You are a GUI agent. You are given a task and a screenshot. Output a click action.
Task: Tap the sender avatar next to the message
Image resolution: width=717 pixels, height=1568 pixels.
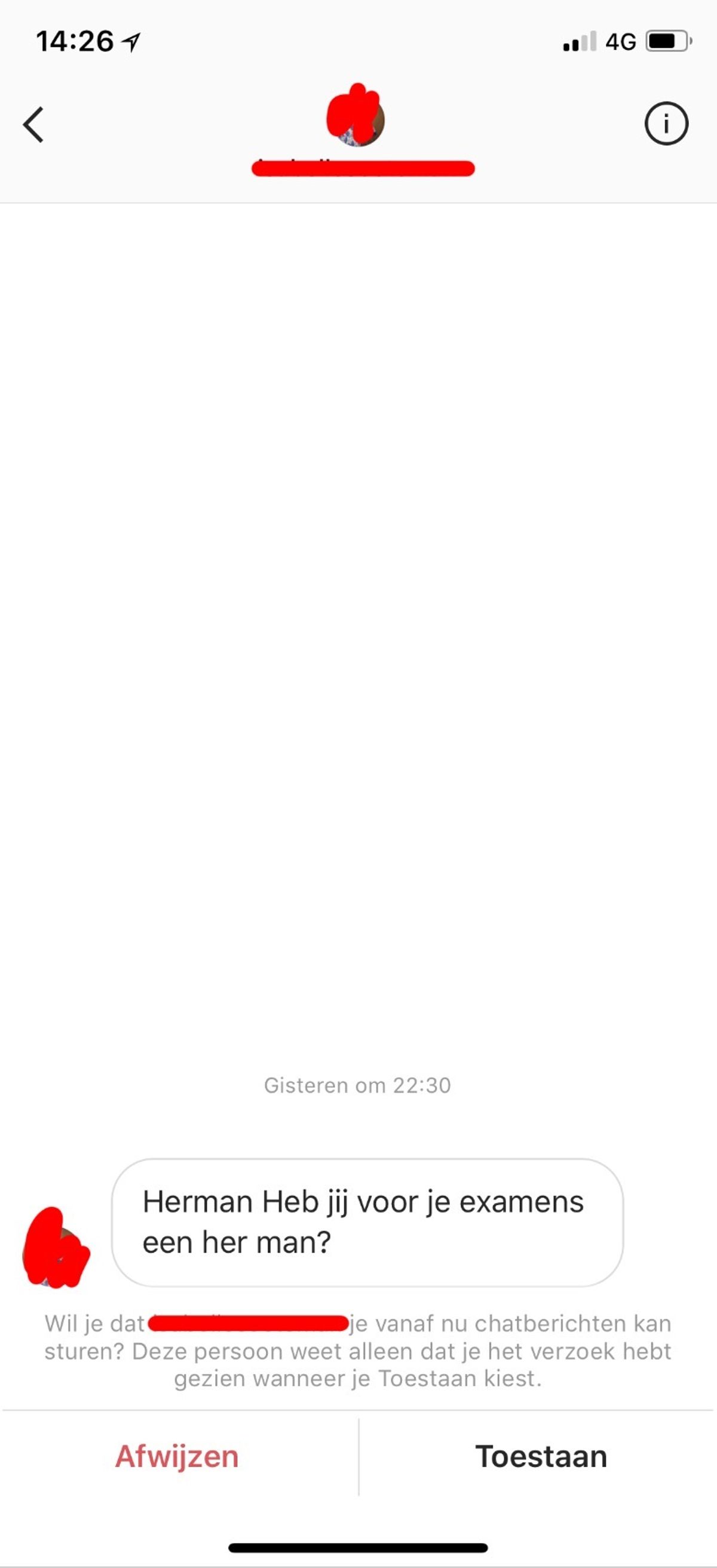click(x=55, y=1249)
